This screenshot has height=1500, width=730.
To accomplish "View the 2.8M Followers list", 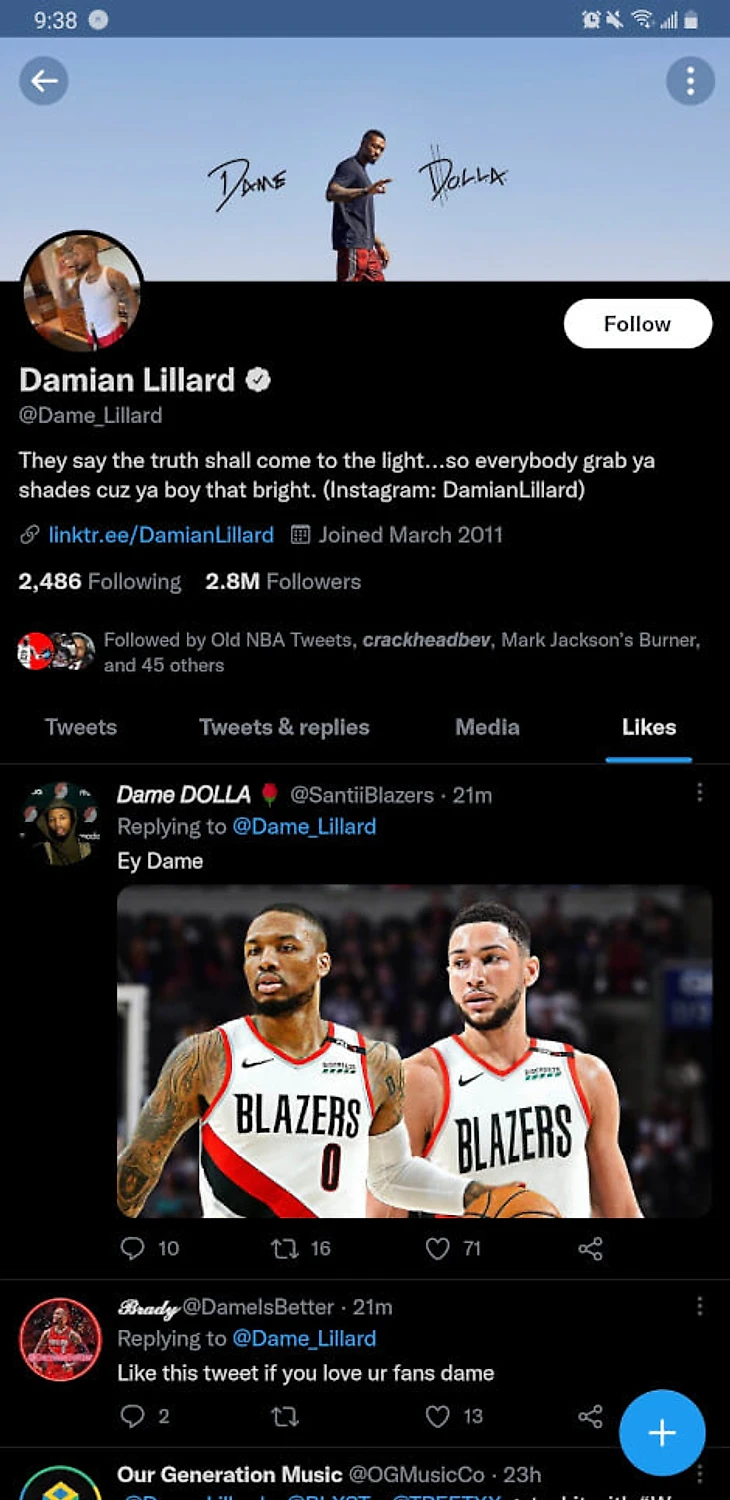I will coord(283,582).
